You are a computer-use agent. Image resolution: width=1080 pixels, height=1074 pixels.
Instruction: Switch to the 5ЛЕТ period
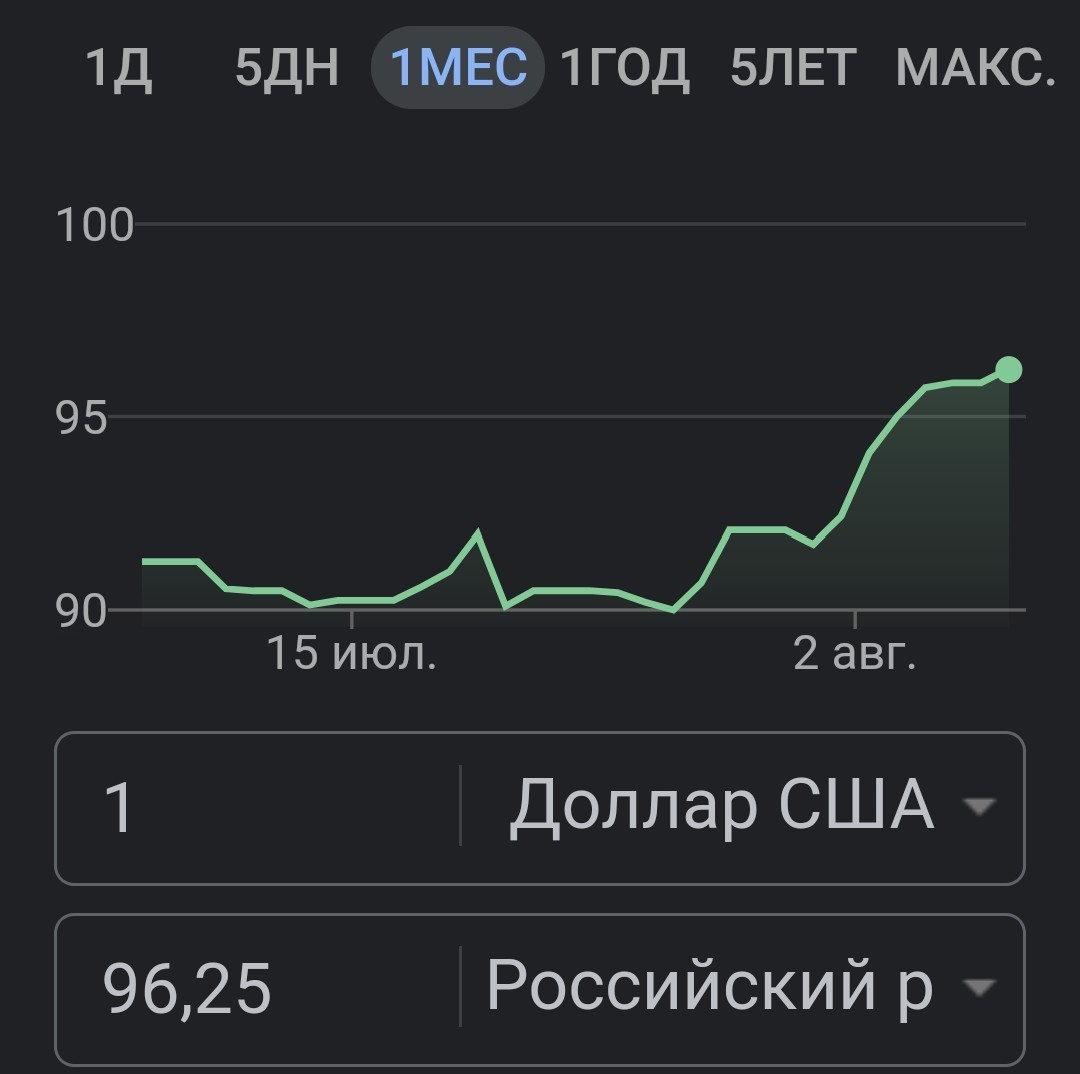pyautogui.click(x=793, y=68)
